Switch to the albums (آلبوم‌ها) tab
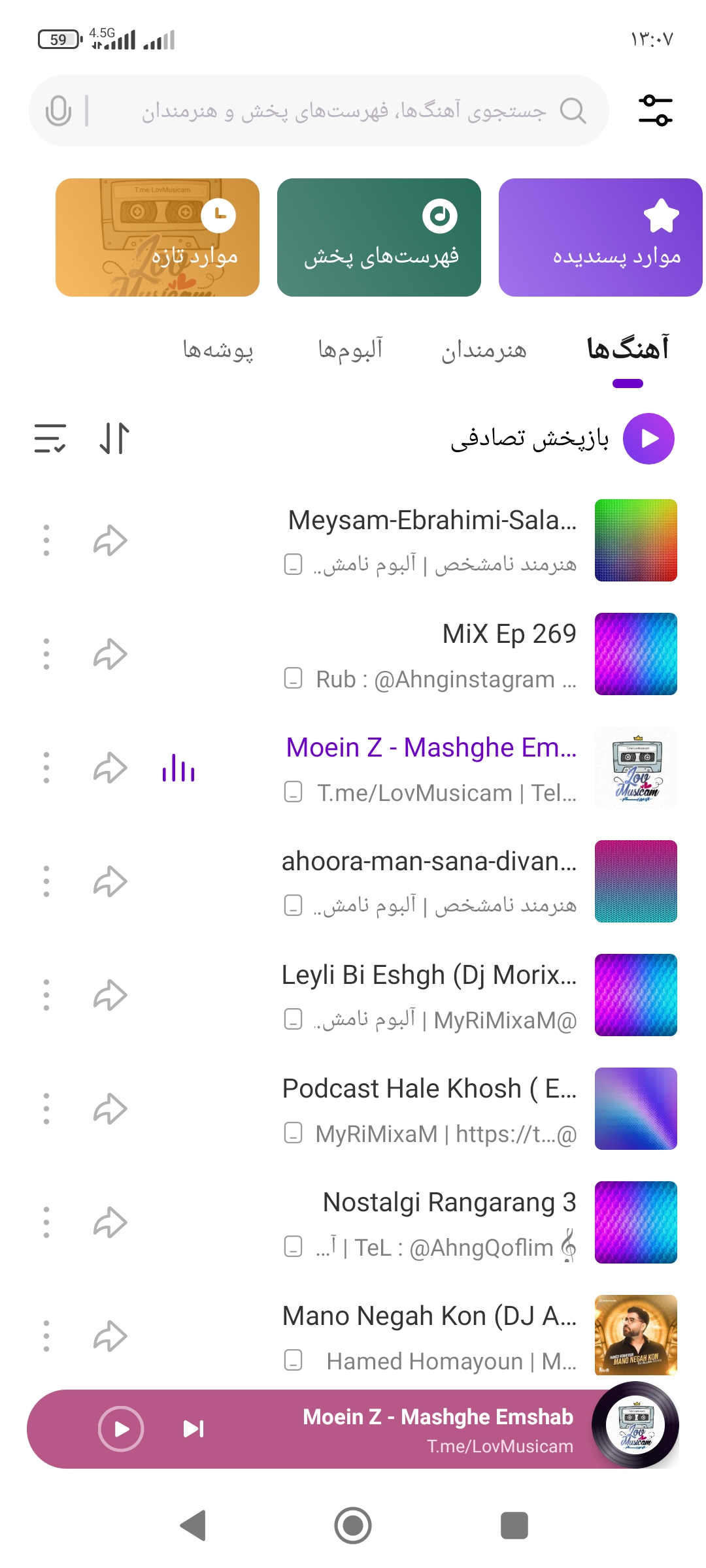The width and height of the screenshot is (706, 1568). tap(350, 351)
